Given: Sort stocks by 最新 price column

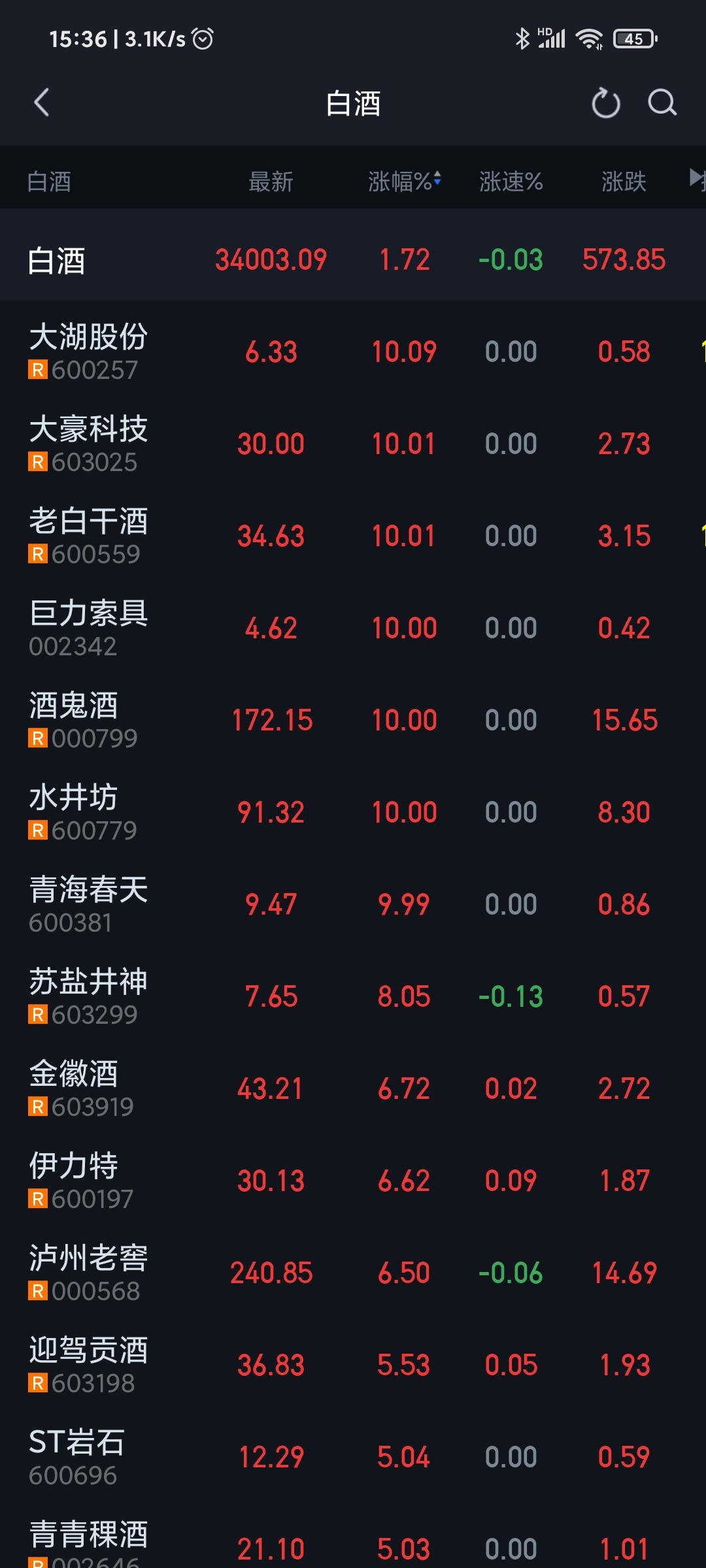Looking at the screenshot, I should coord(271,181).
